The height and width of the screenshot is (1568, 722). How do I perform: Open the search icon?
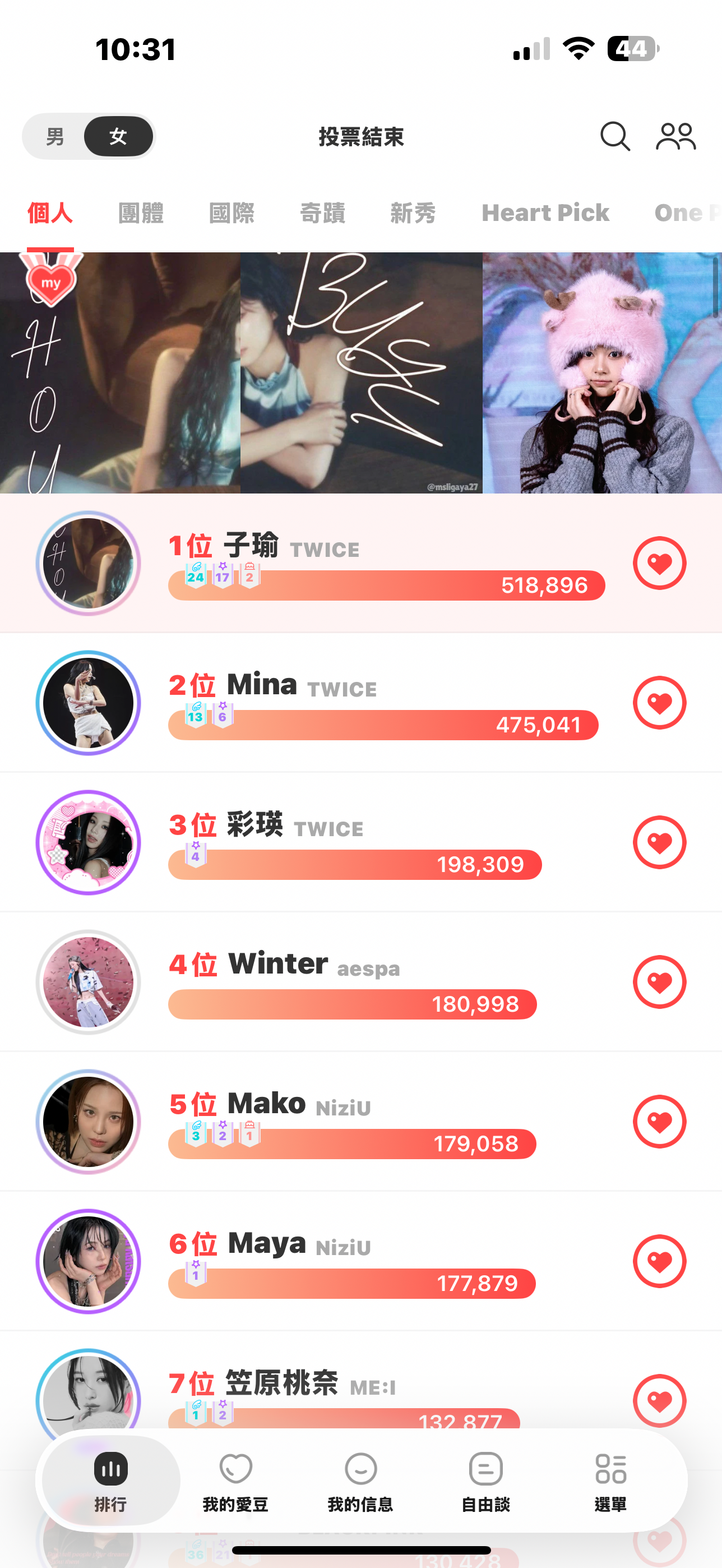614,137
